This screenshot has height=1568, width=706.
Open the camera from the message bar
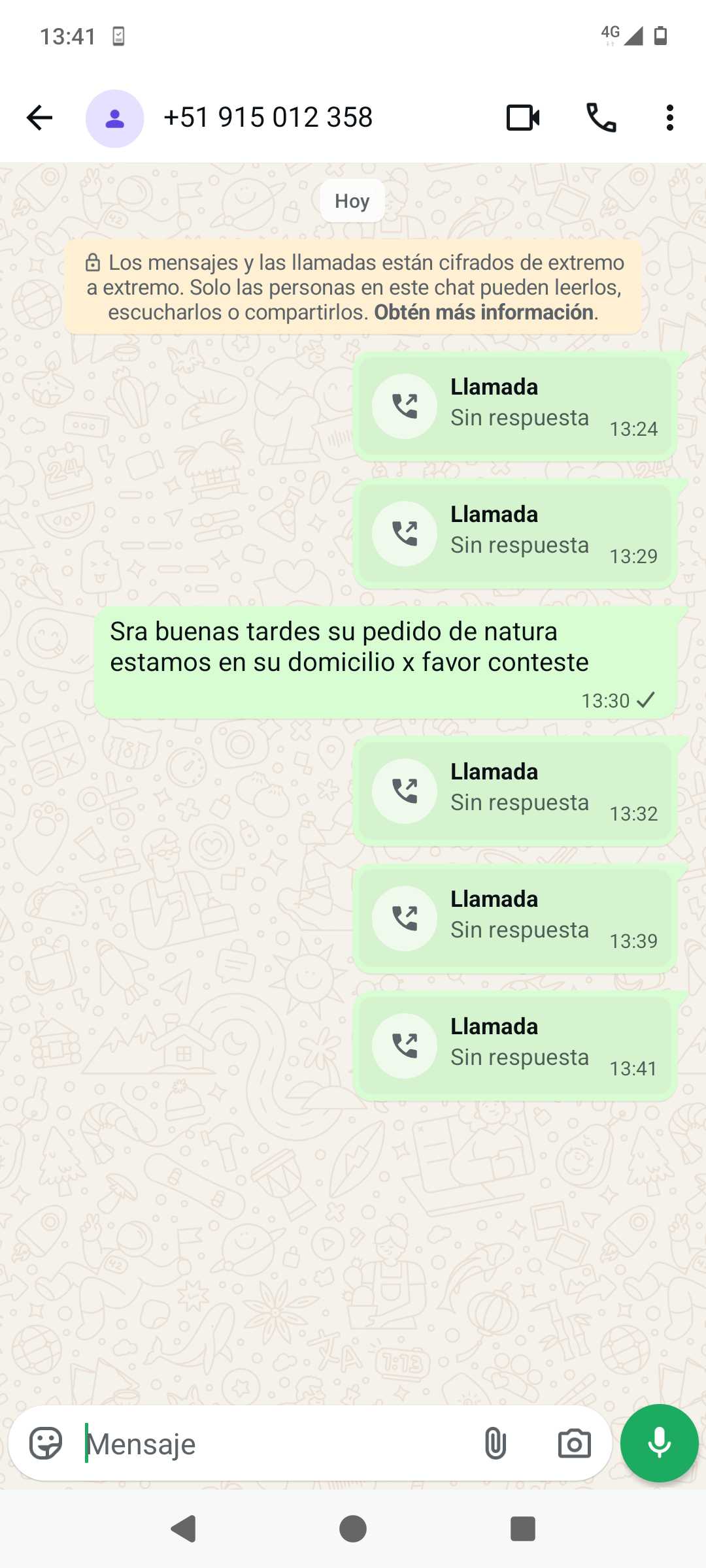point(574,1444)
